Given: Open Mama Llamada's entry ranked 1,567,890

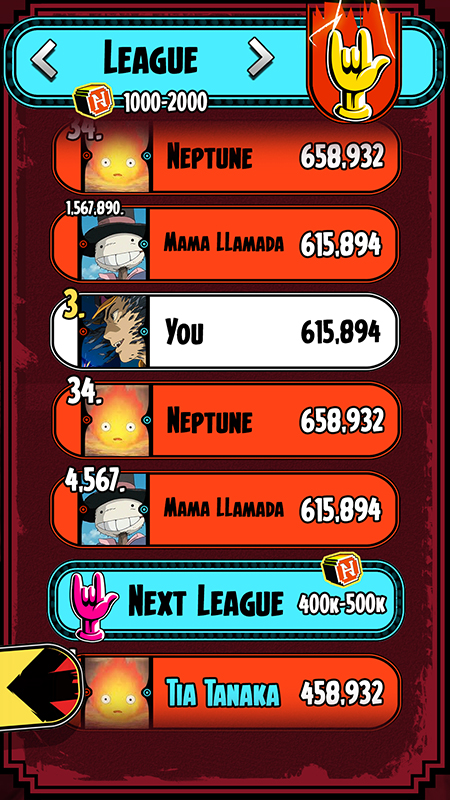Looking at the screenshot, I should point(224,244).
